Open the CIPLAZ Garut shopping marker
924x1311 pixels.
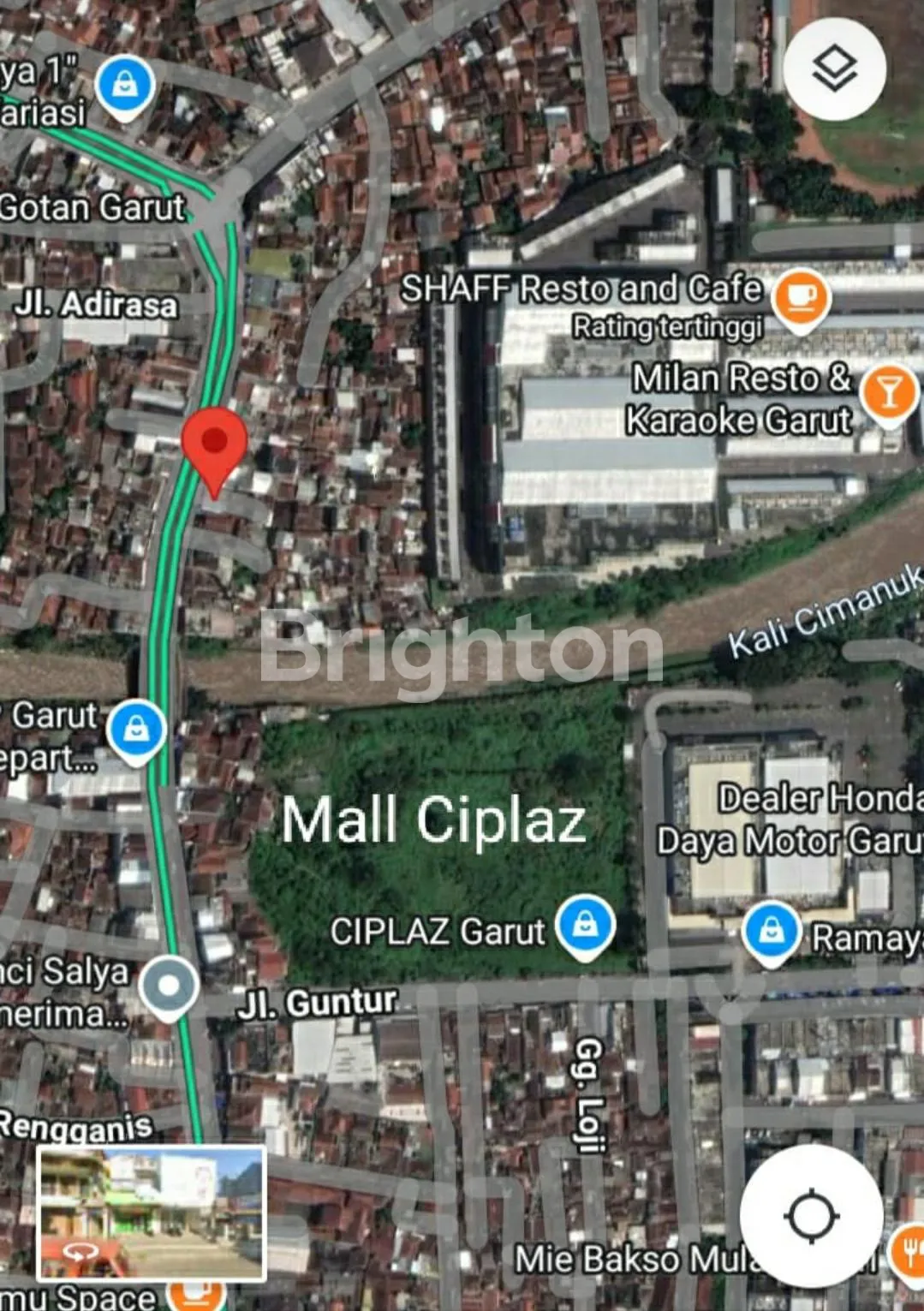point(585,926)
